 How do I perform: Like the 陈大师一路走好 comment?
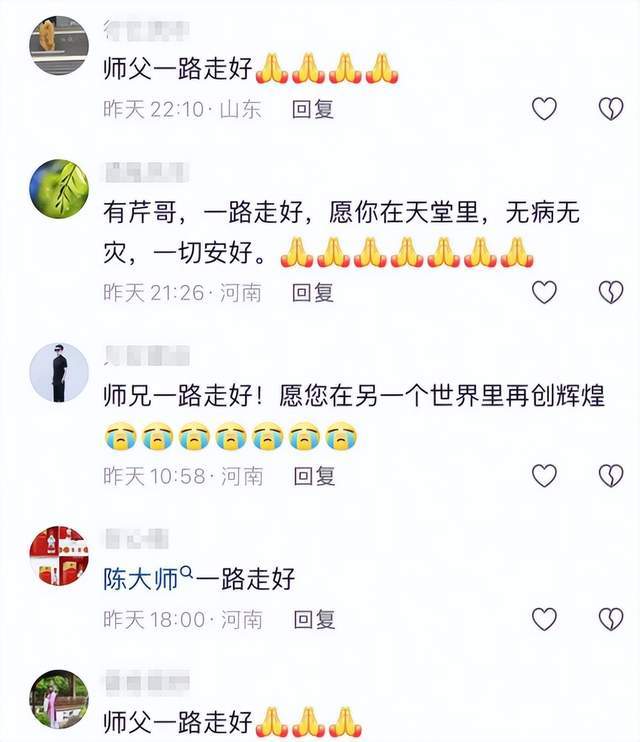click(544, 620)
